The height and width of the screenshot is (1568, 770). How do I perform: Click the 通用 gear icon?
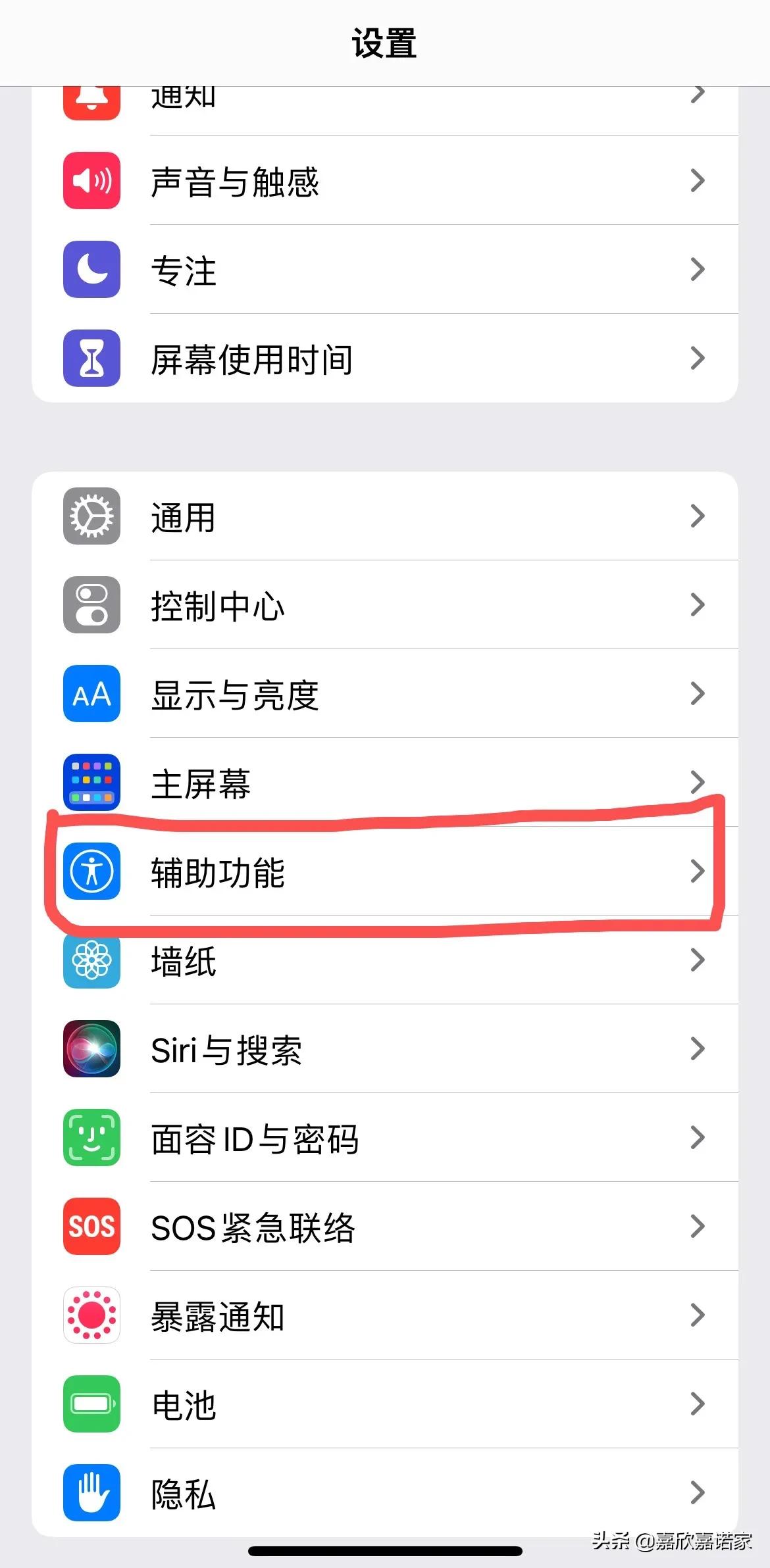(x=91, y=516)
